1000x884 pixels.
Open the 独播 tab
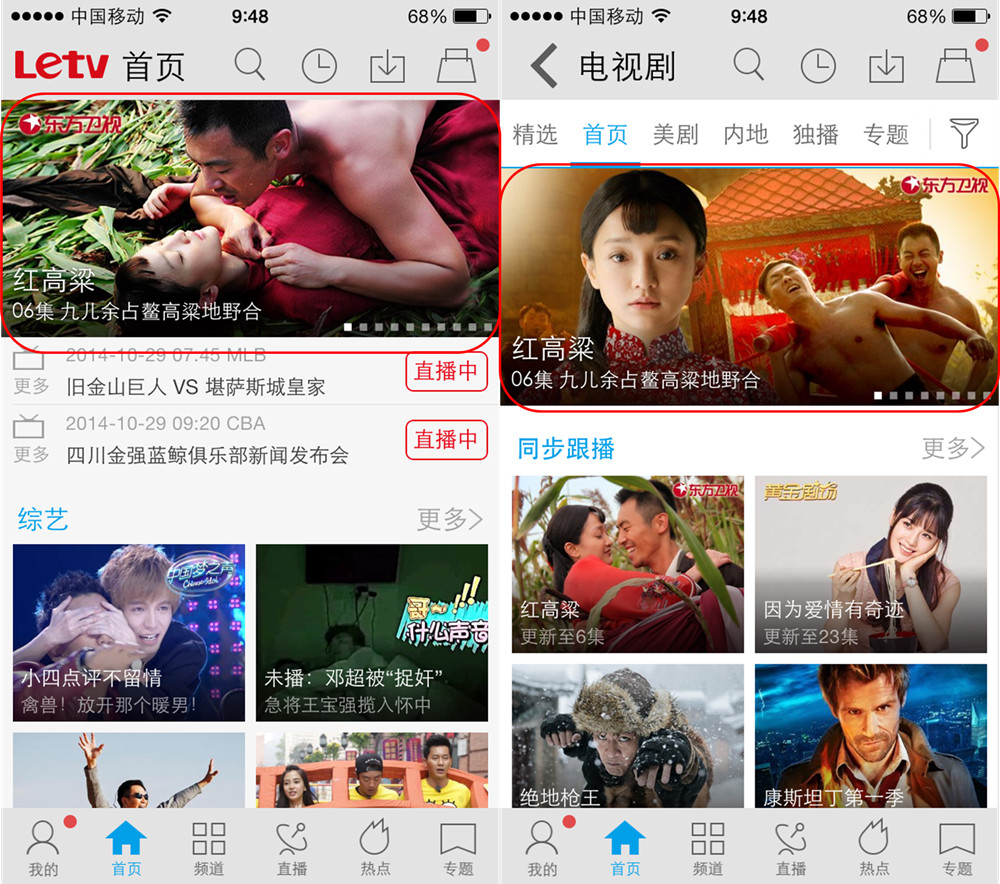[x=815, y=134]
